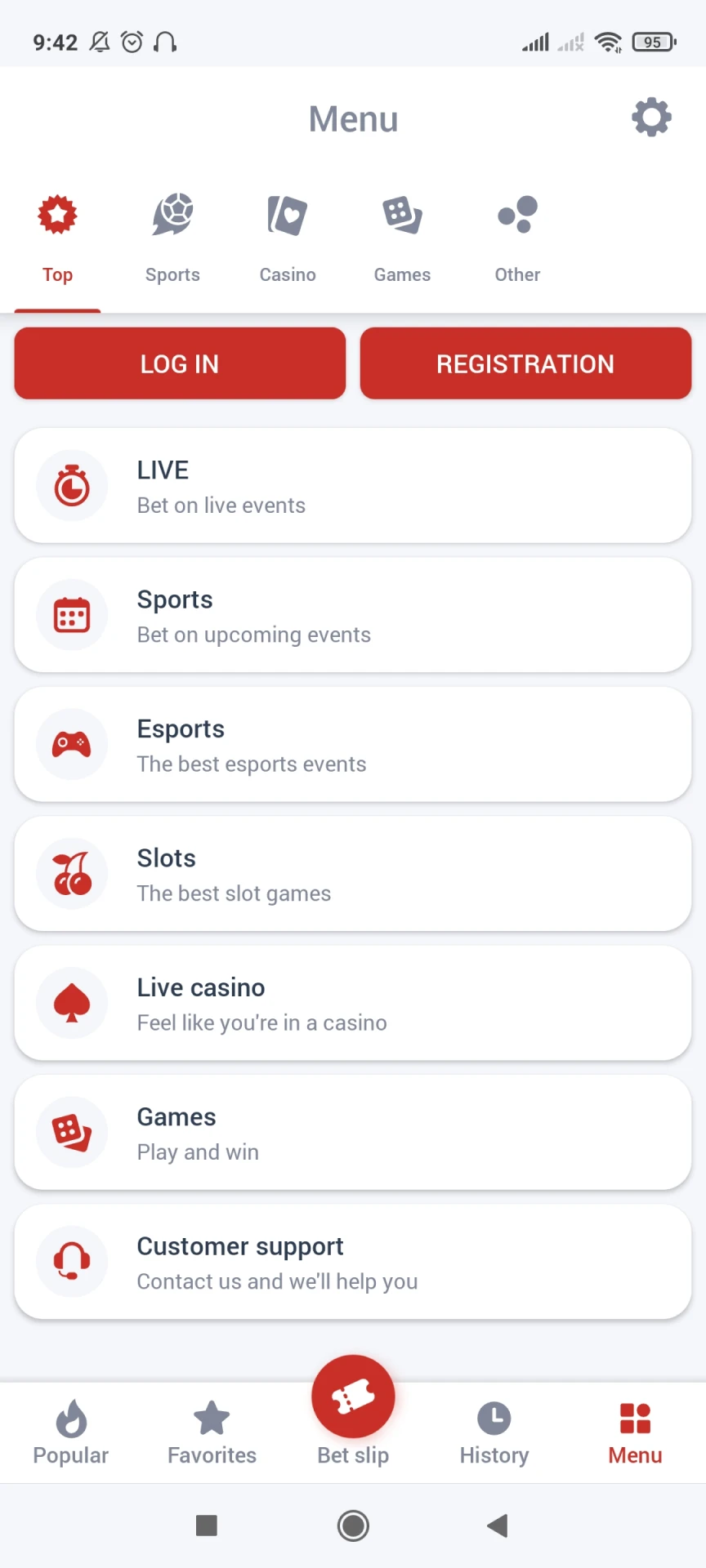706x1568 pixels.
Task: Select the Menu tab
Action: (635, 1429)
